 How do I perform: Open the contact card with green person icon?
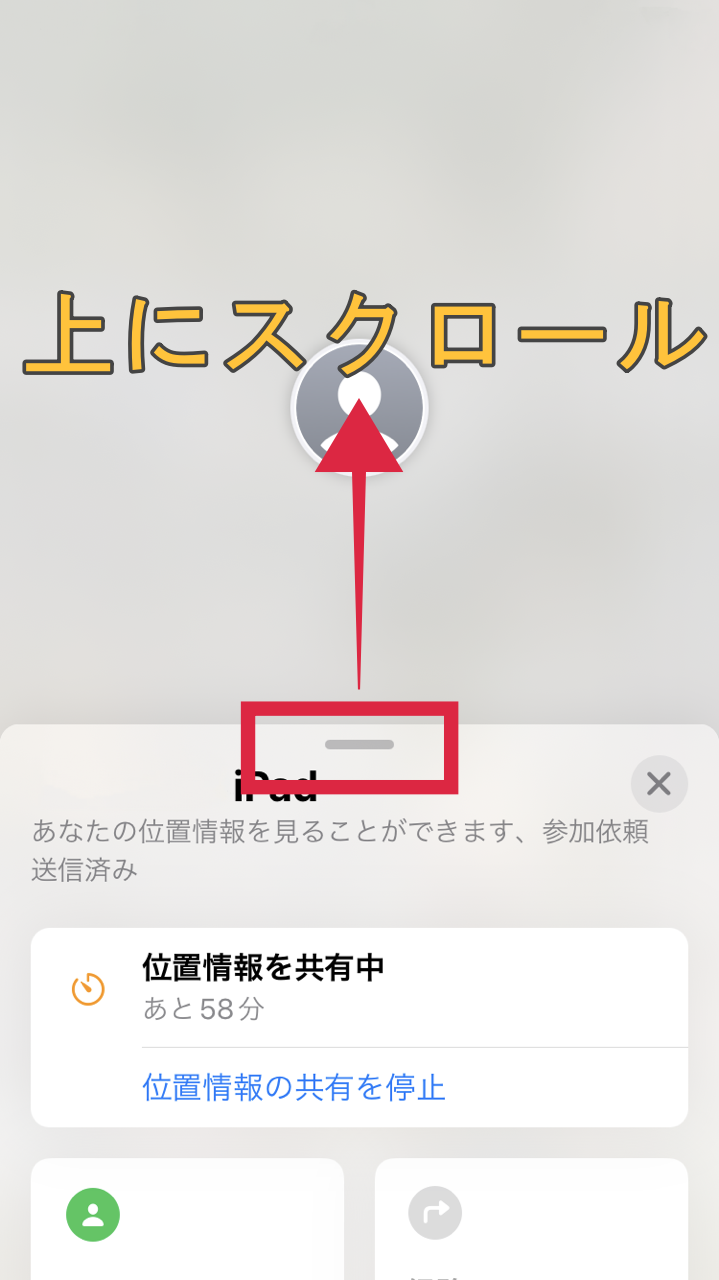(187, 1220)
